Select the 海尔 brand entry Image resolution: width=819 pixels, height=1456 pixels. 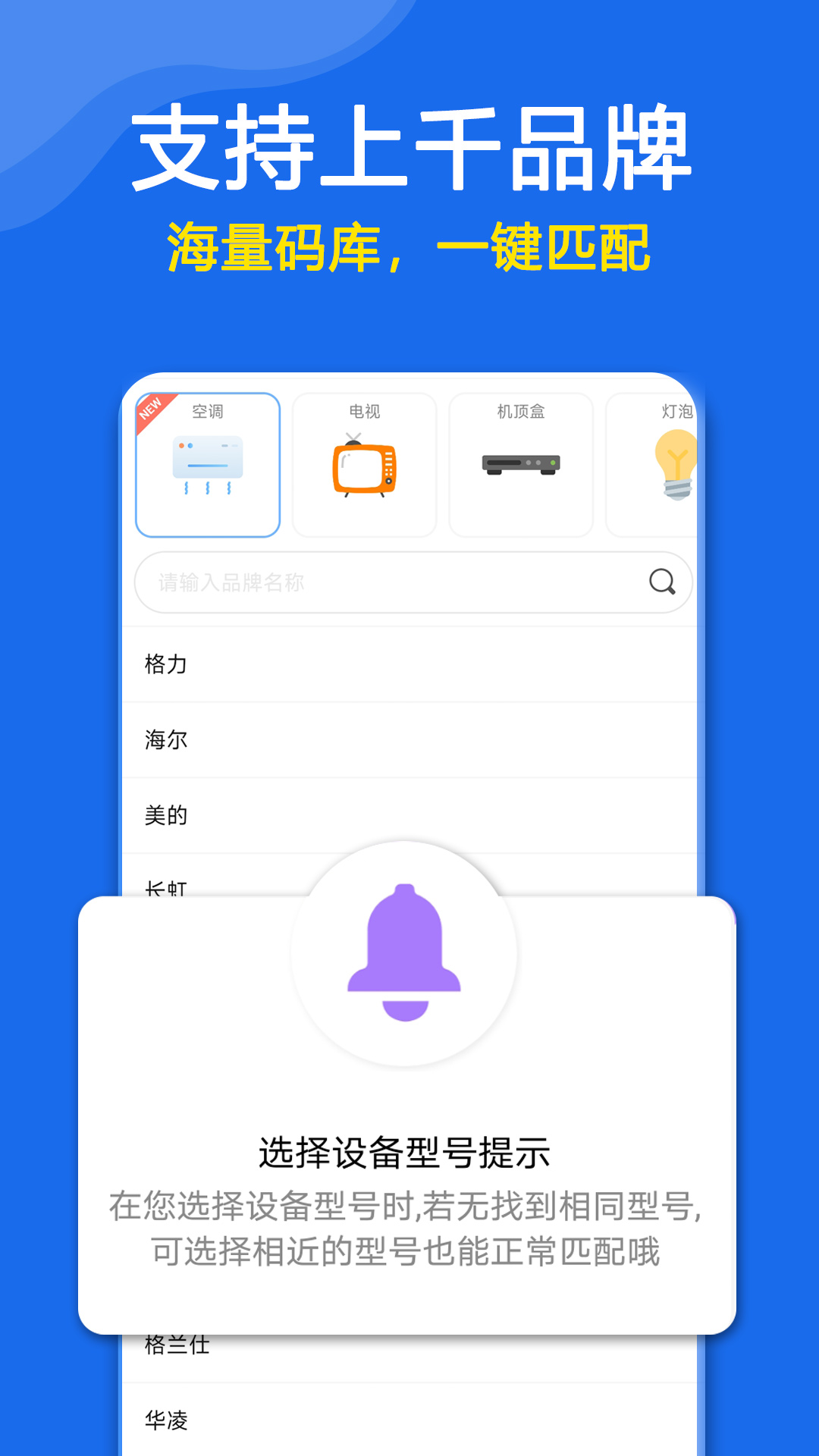[165, 741]
